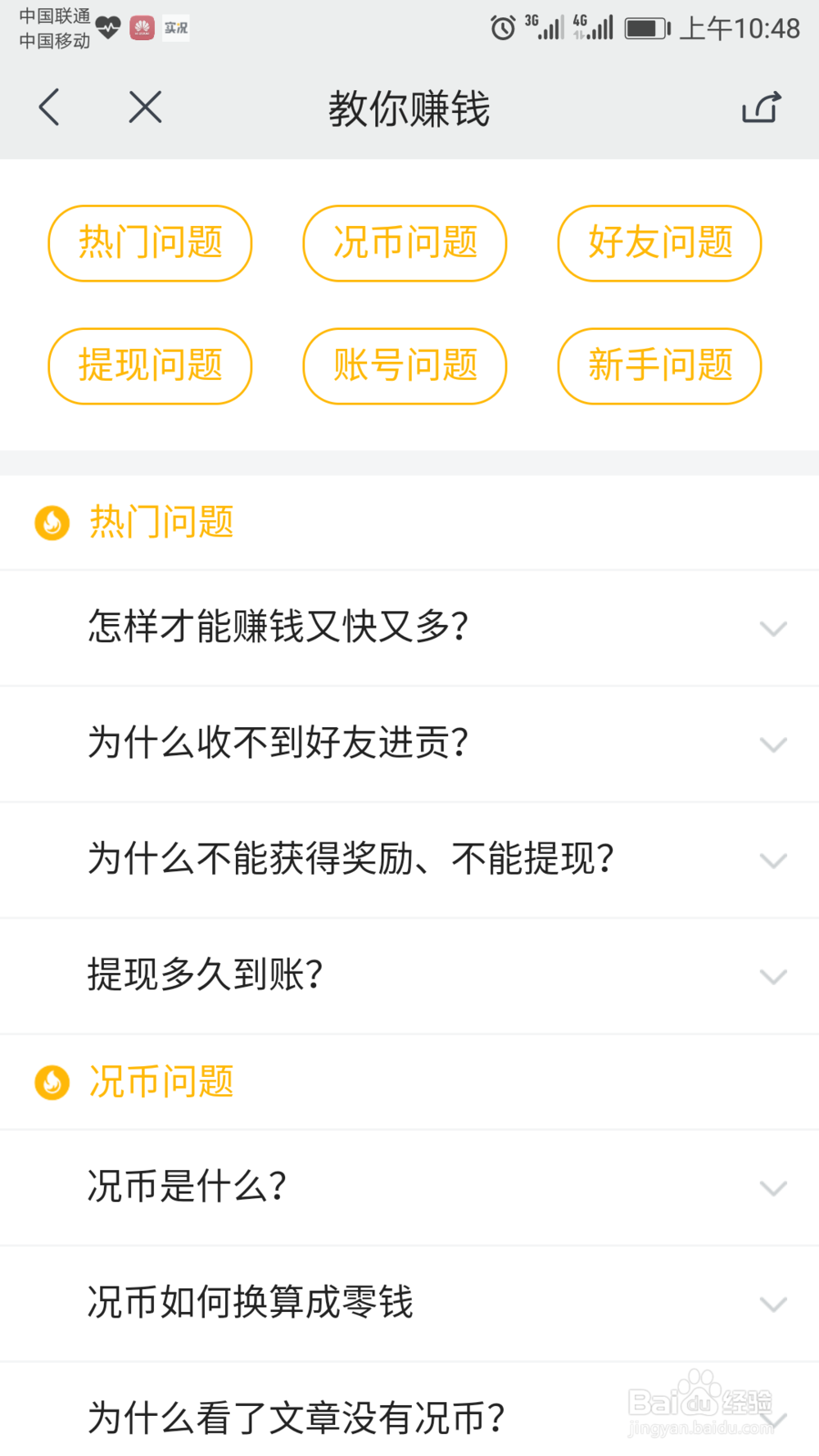Expand 况币是什么?
Viewport: 819px width, 1456px height.
(x=409, y=1187)
